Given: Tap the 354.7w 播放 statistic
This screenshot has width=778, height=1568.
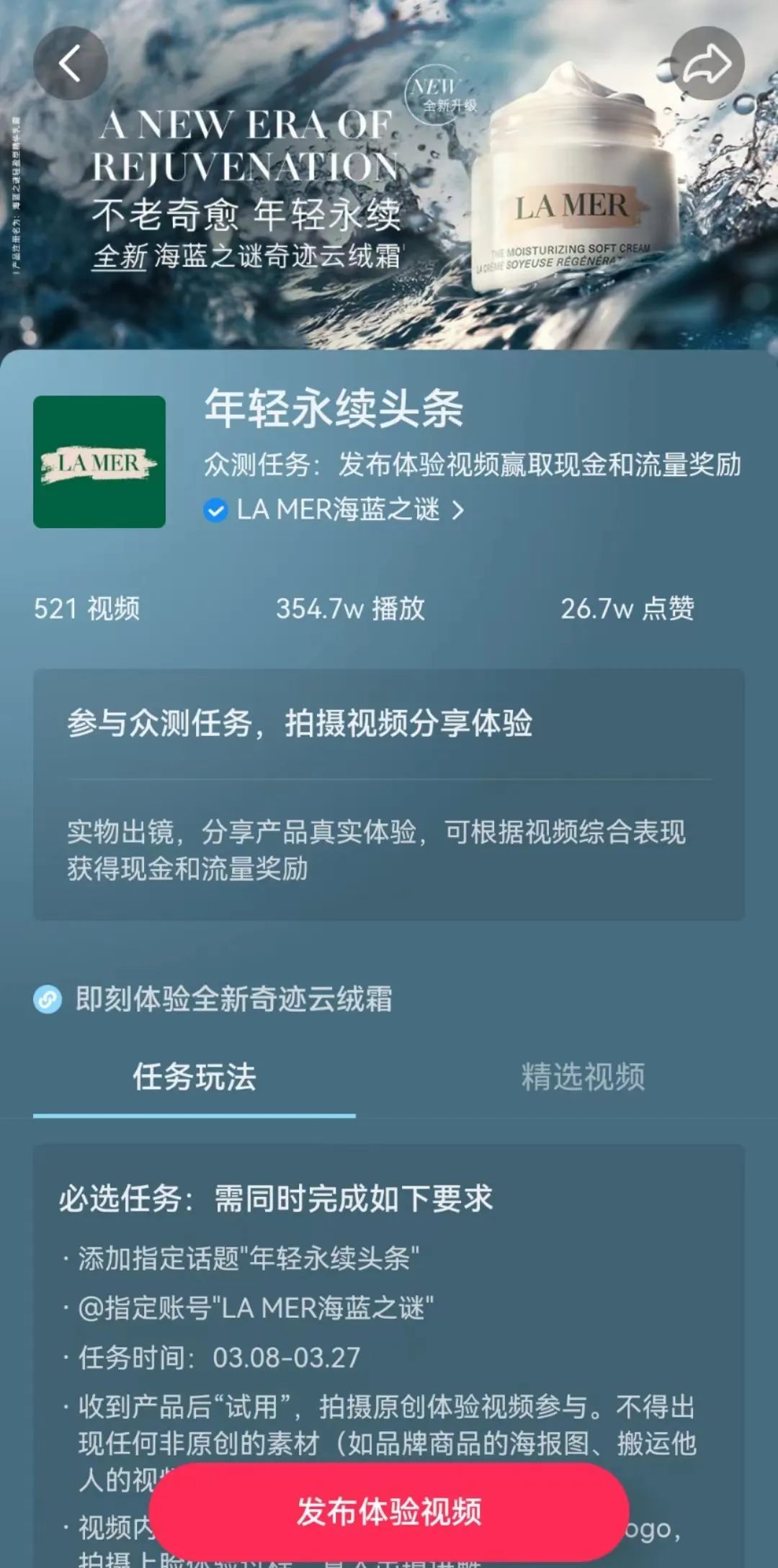Looking at the screenshot, I should pos(351,610).
